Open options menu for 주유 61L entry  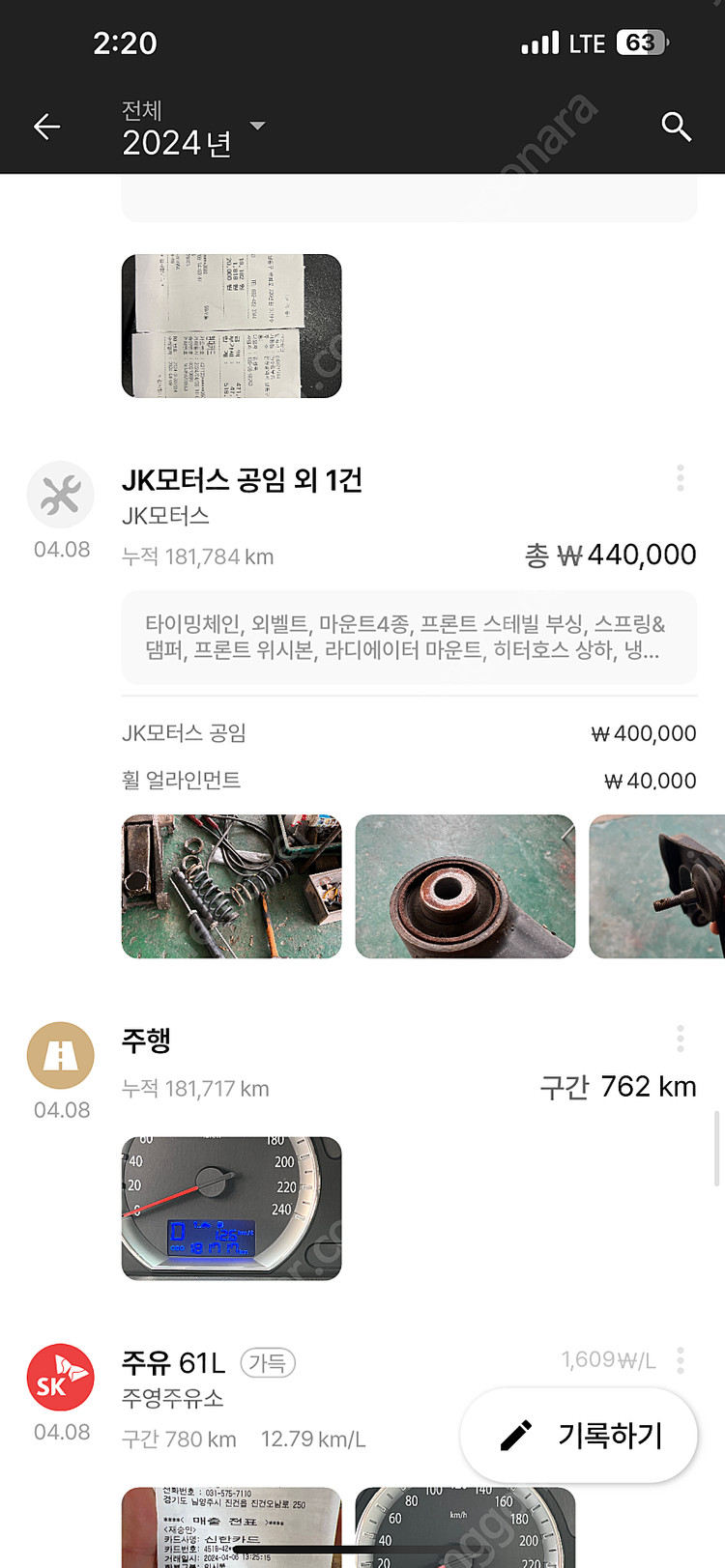681,1360
